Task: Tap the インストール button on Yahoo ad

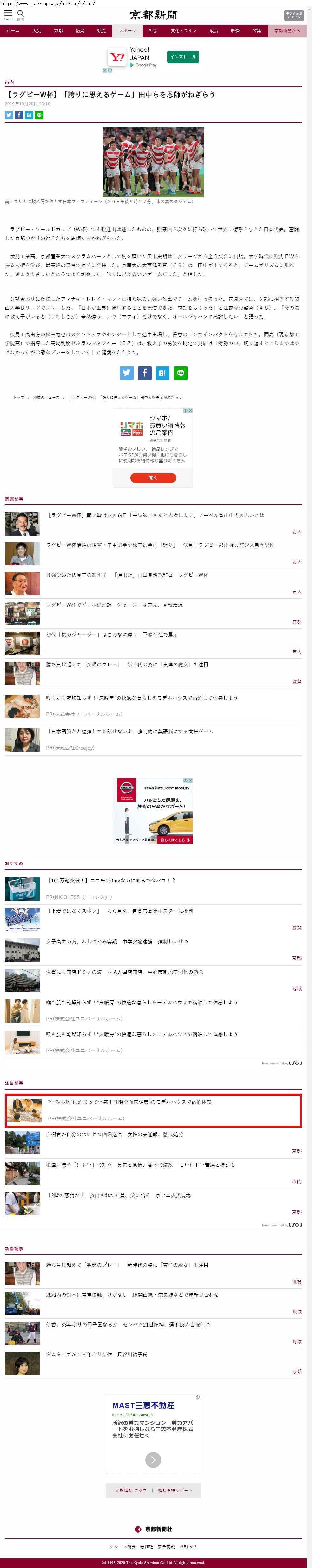Action: (183, 57)
